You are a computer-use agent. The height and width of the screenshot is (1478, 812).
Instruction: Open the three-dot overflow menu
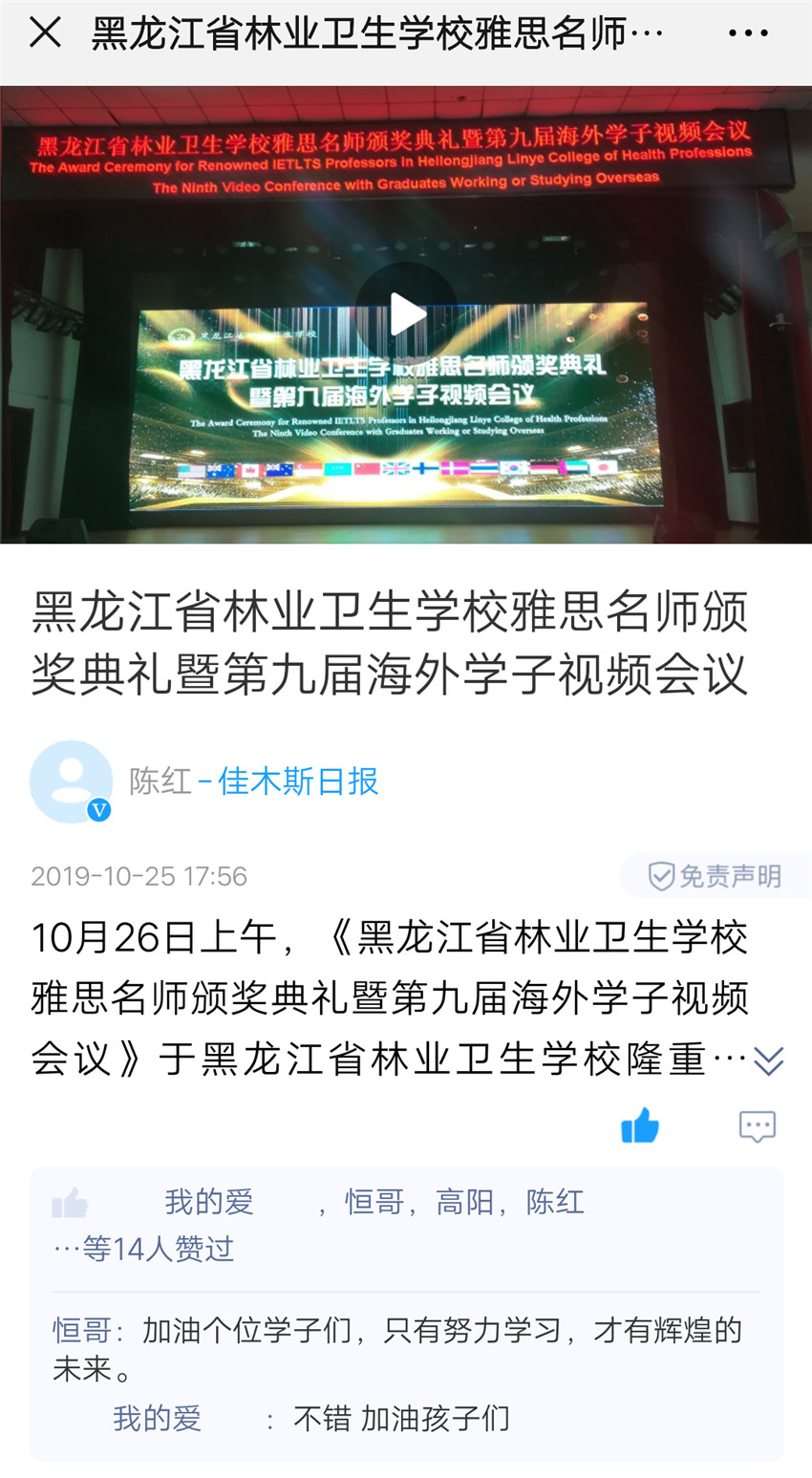point(747,33)
